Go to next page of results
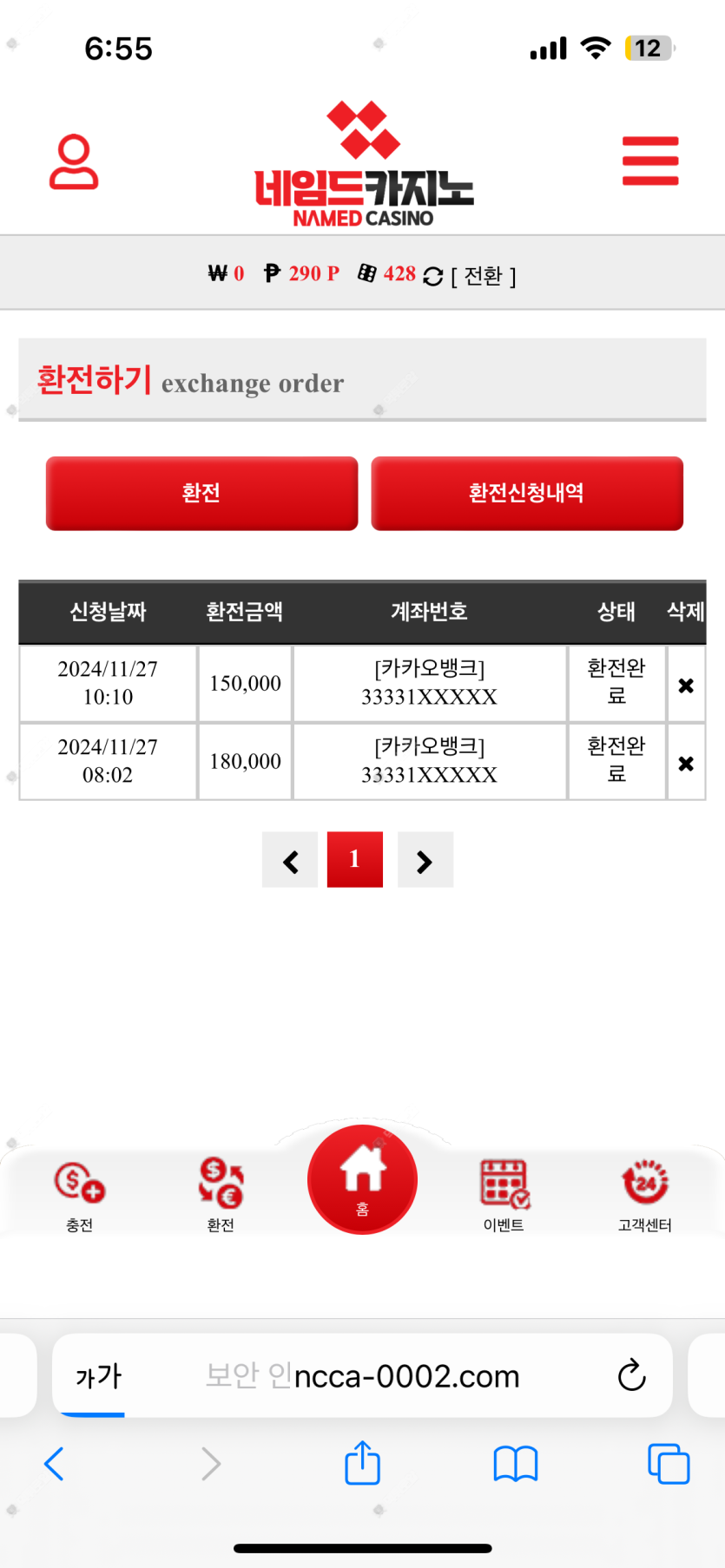The height and width of the screenshot is (1568, 725). click(425, 860)
